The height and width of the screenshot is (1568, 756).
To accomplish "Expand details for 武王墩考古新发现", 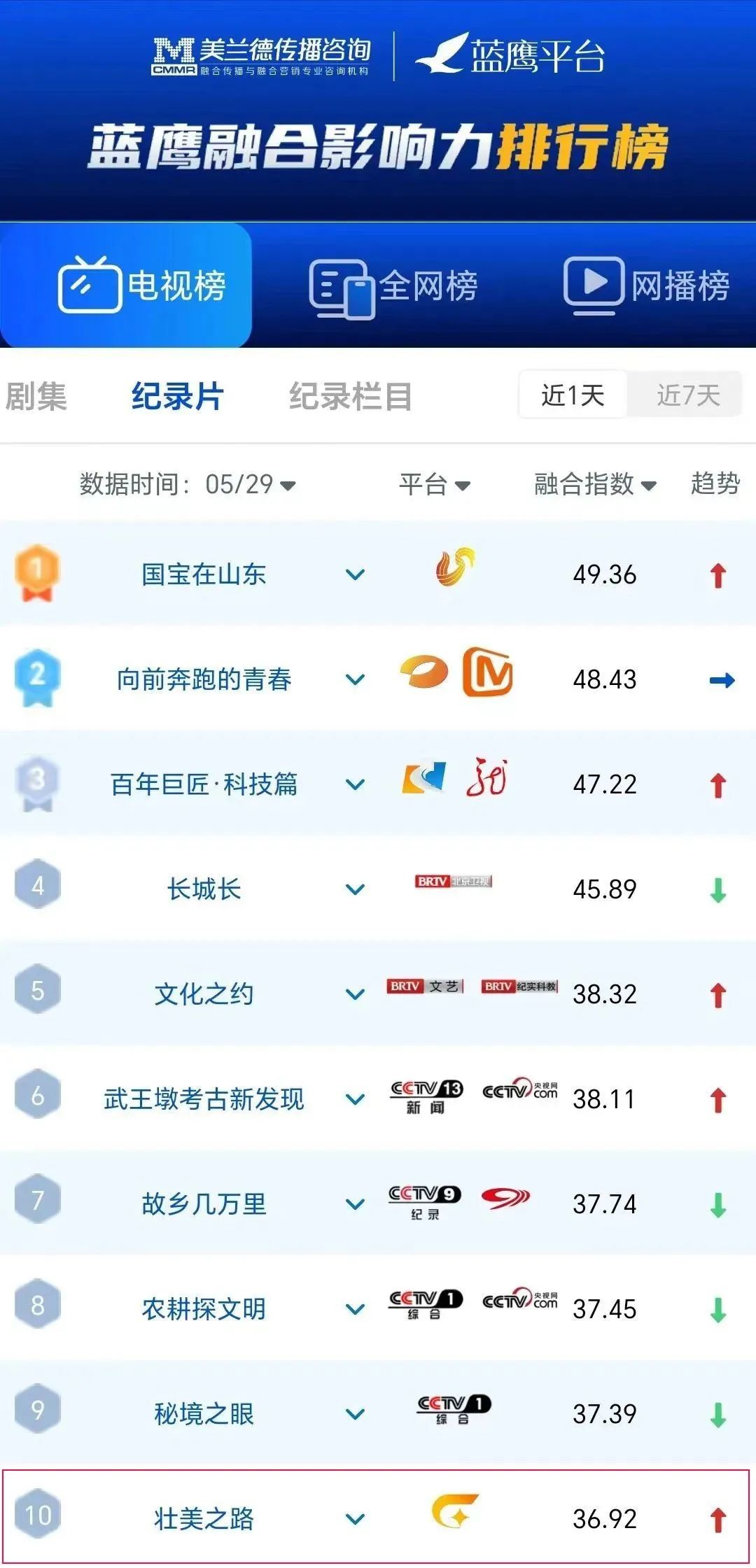I will coord(356,1100).
